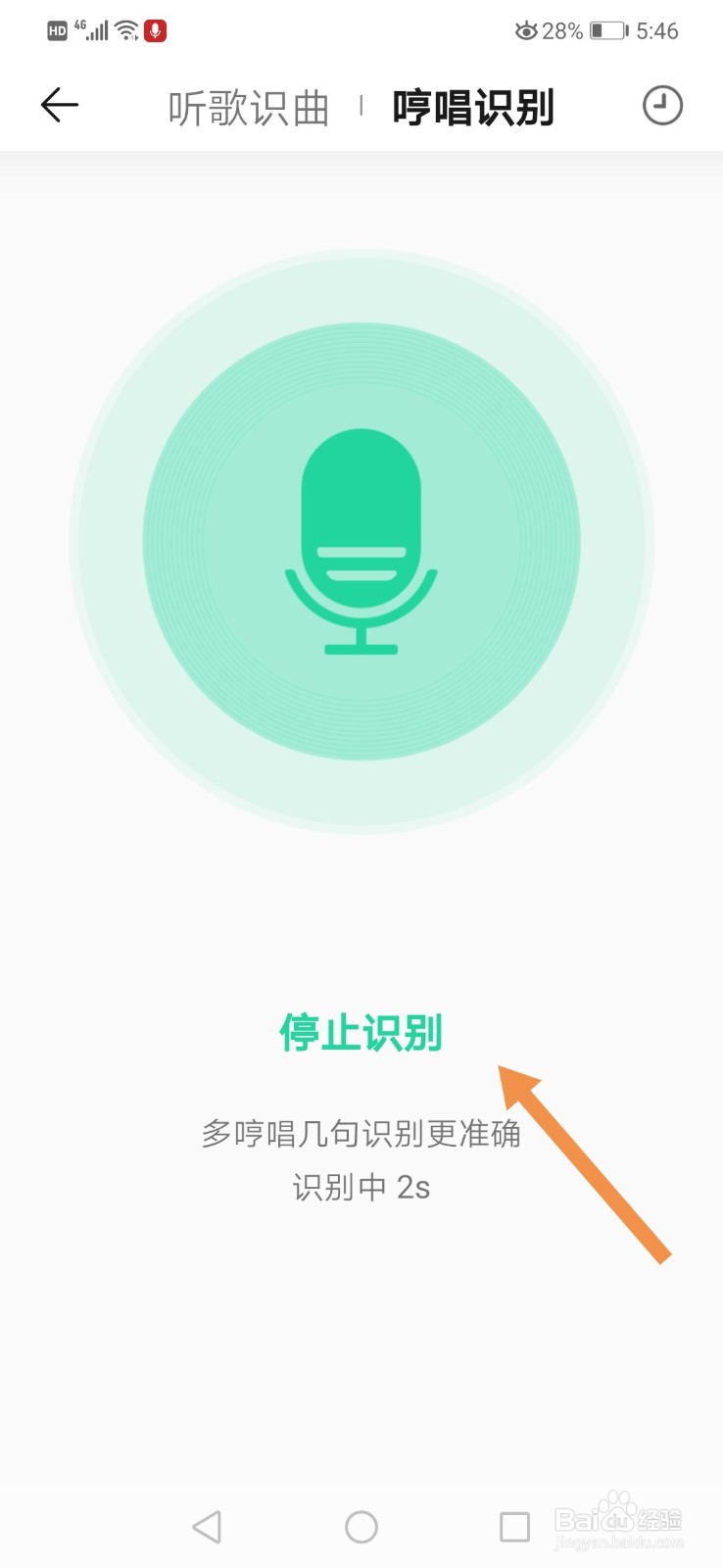
Task: Switch to the 听歌识曲 tab
Action: (249, 108)
